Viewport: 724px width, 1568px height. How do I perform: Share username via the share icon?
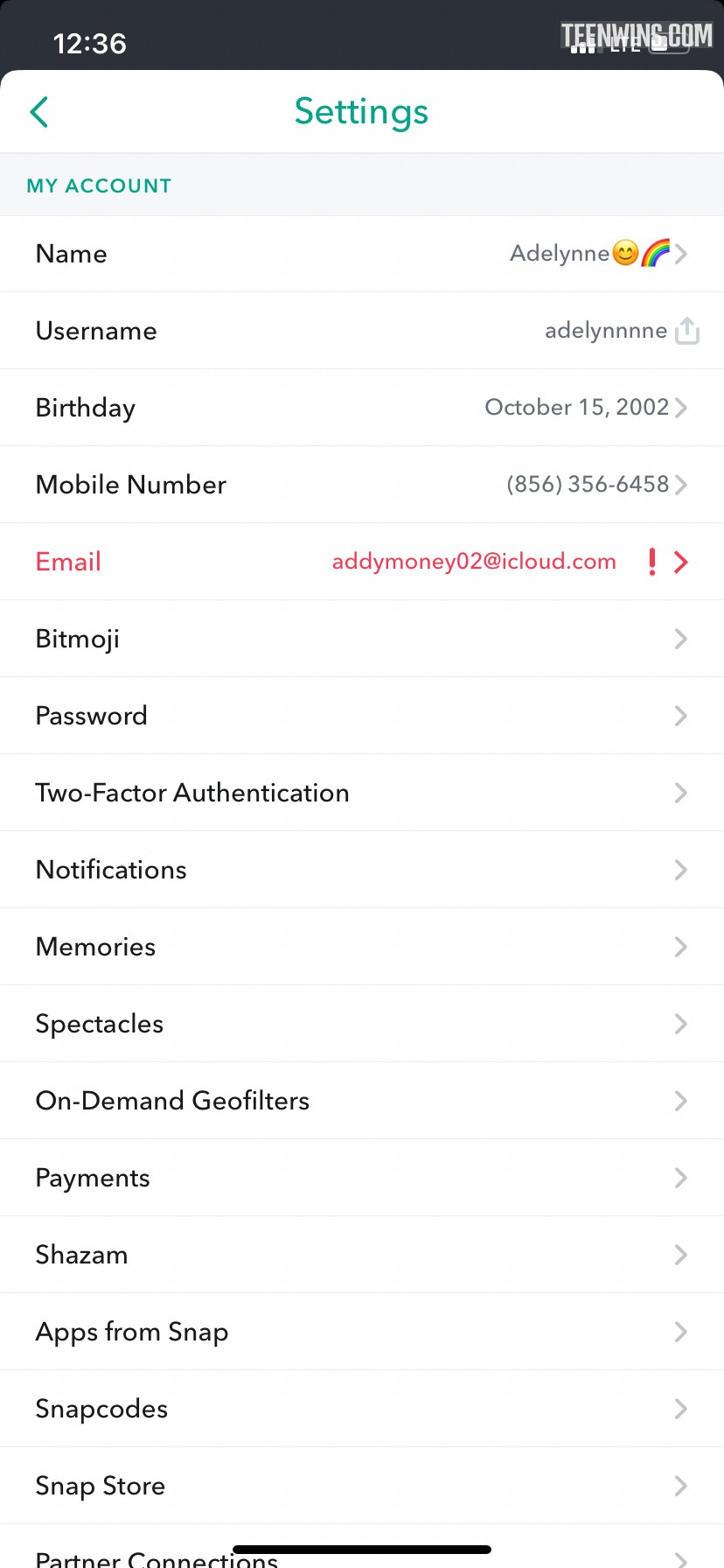(x=687, y=331)
